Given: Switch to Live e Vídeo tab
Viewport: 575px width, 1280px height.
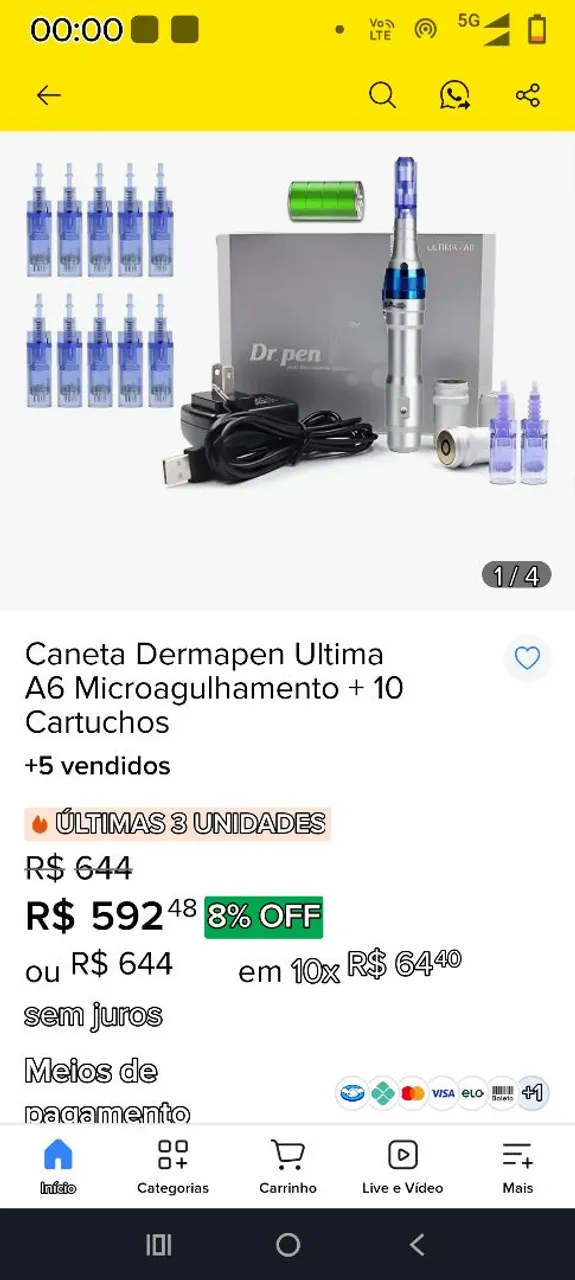Looking at the screenshot, I should pos(403,1166).
